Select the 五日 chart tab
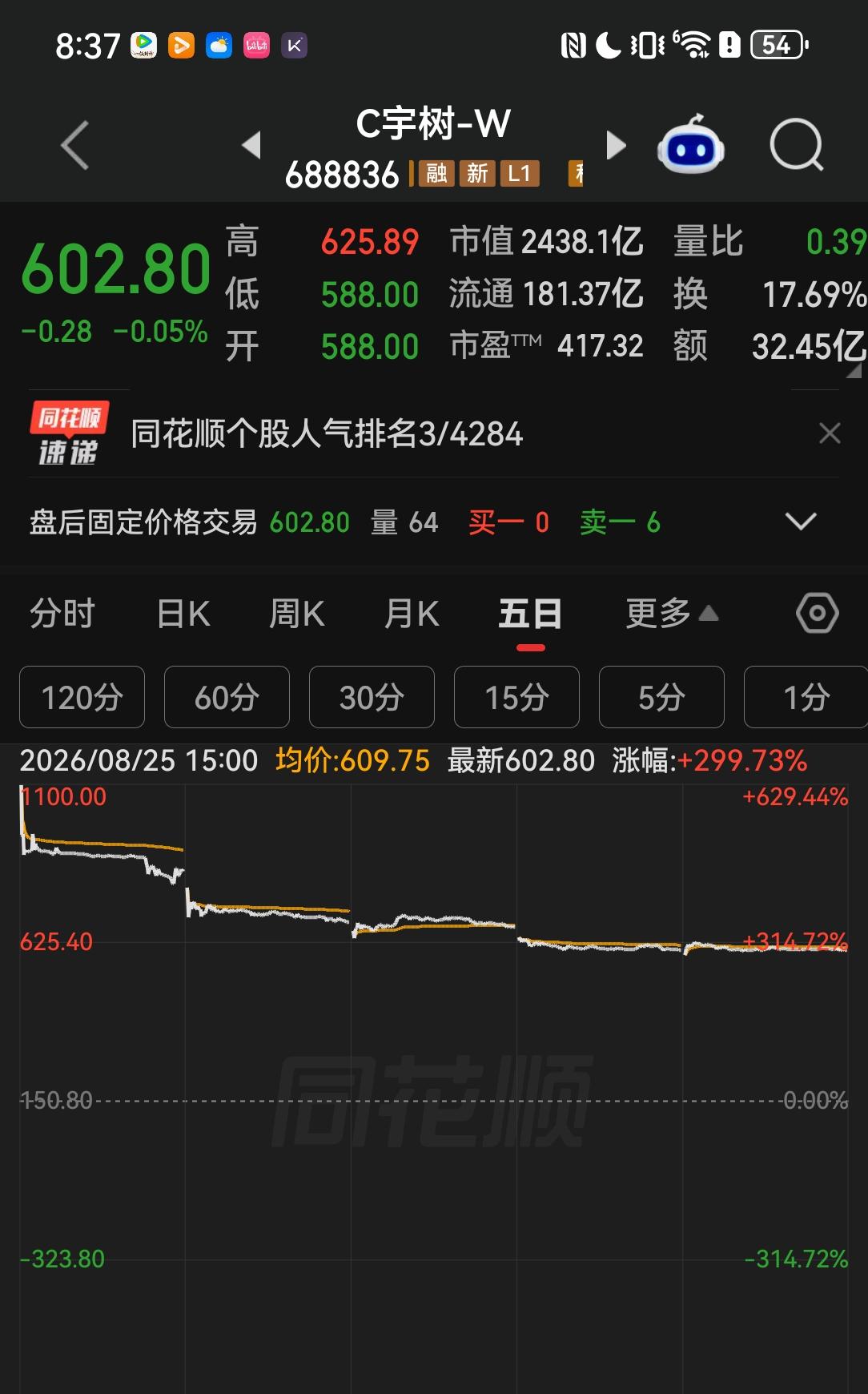Screen dimensions: 868x1394 530,614
